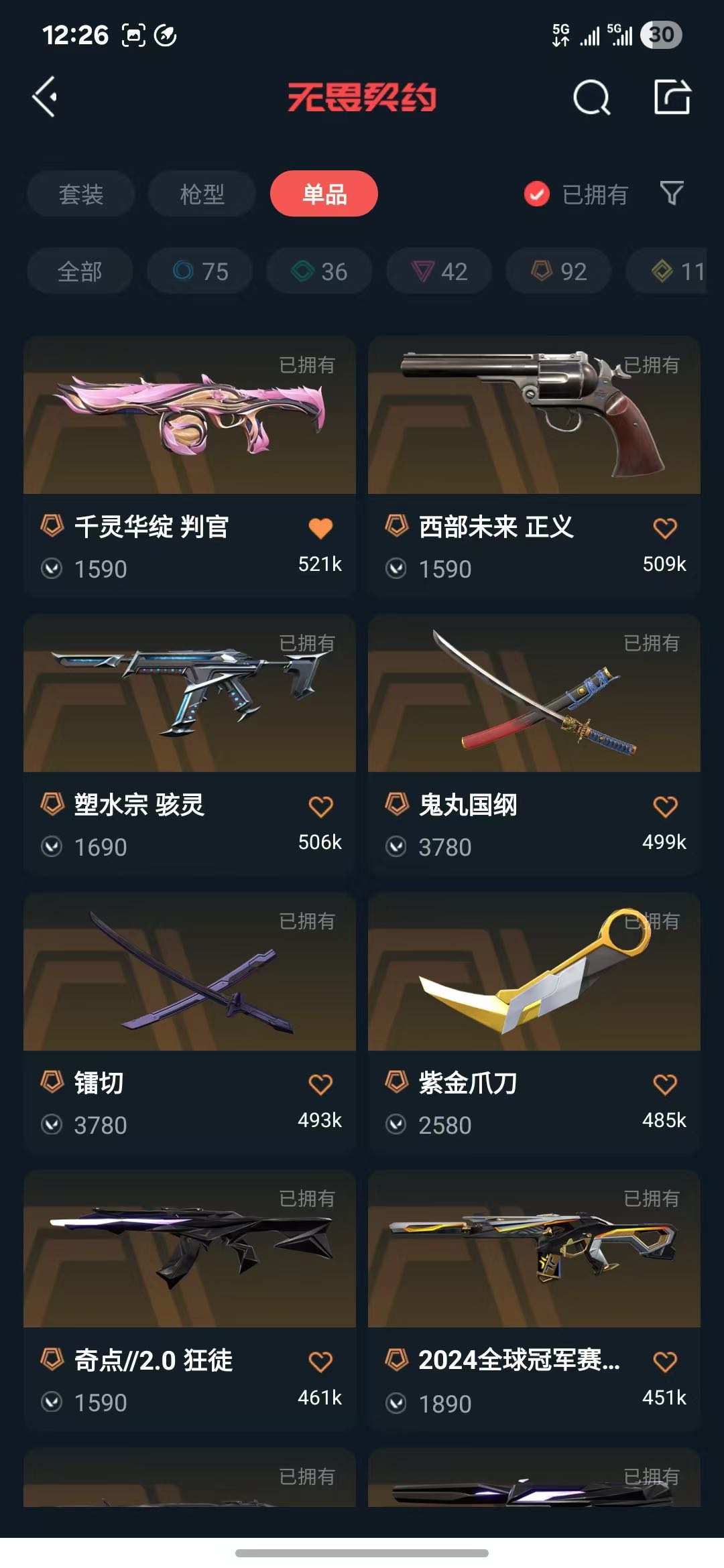The image size is (724, 1568).
Task: Select the 全部 filter chip
Action: [x=80, y=271]
